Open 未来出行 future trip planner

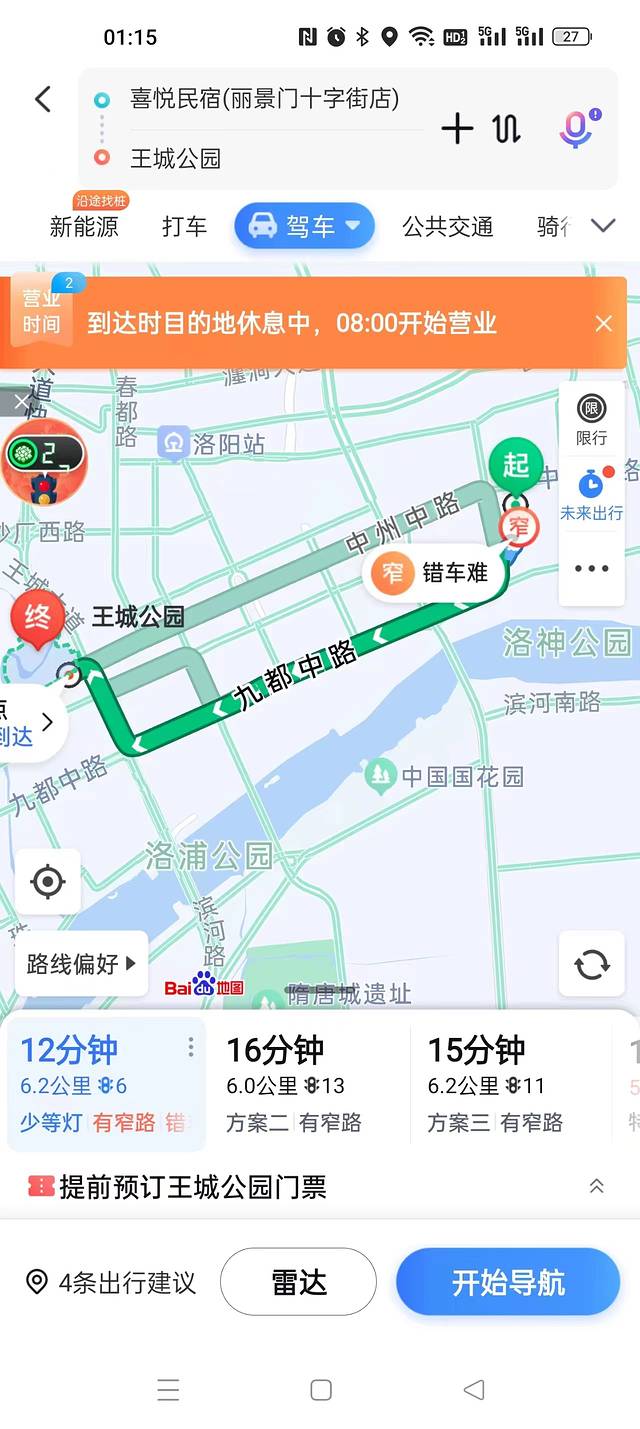591,495
